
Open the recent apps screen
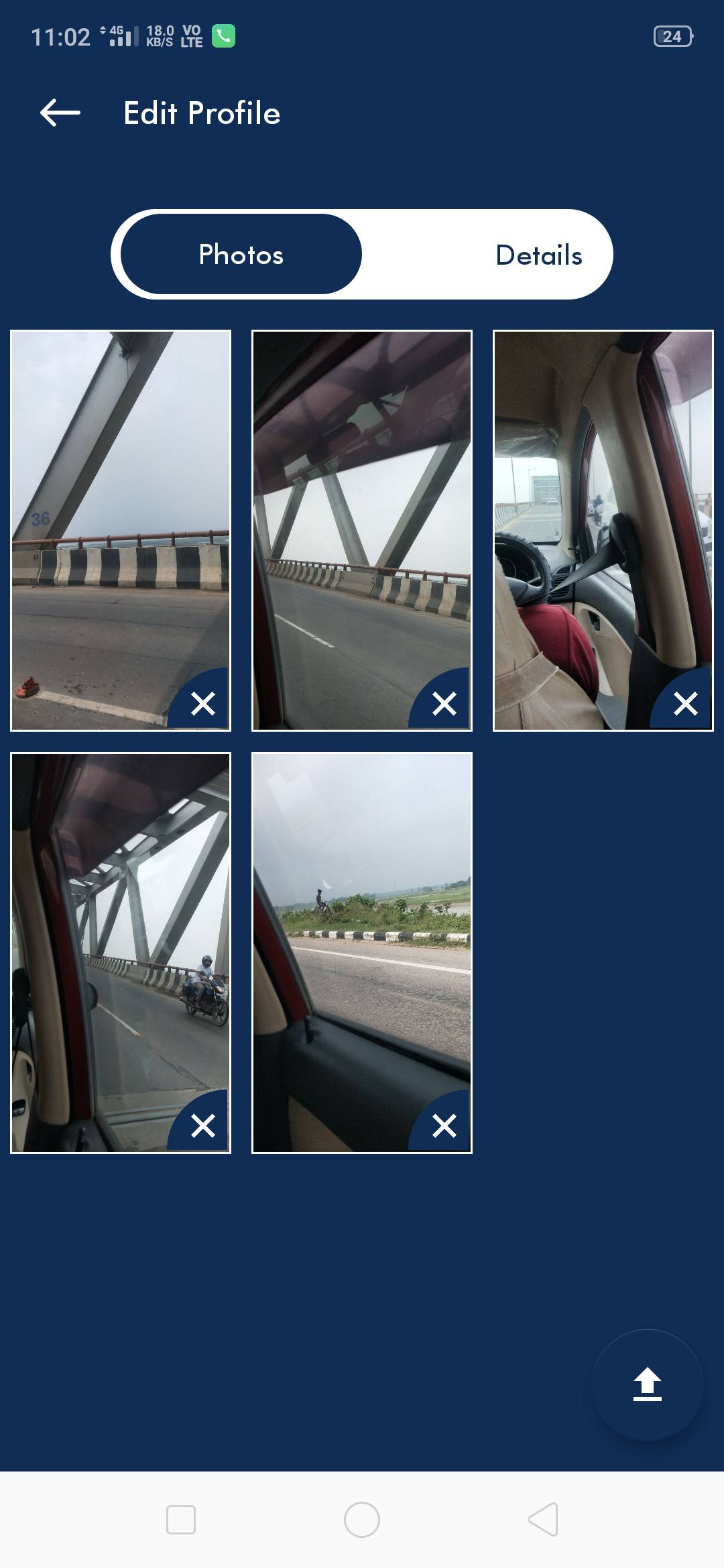[181, 1520]
